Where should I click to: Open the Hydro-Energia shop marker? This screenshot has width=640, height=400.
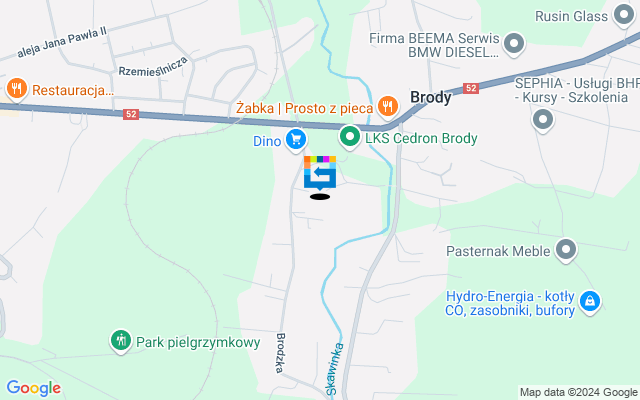[591, 301]
